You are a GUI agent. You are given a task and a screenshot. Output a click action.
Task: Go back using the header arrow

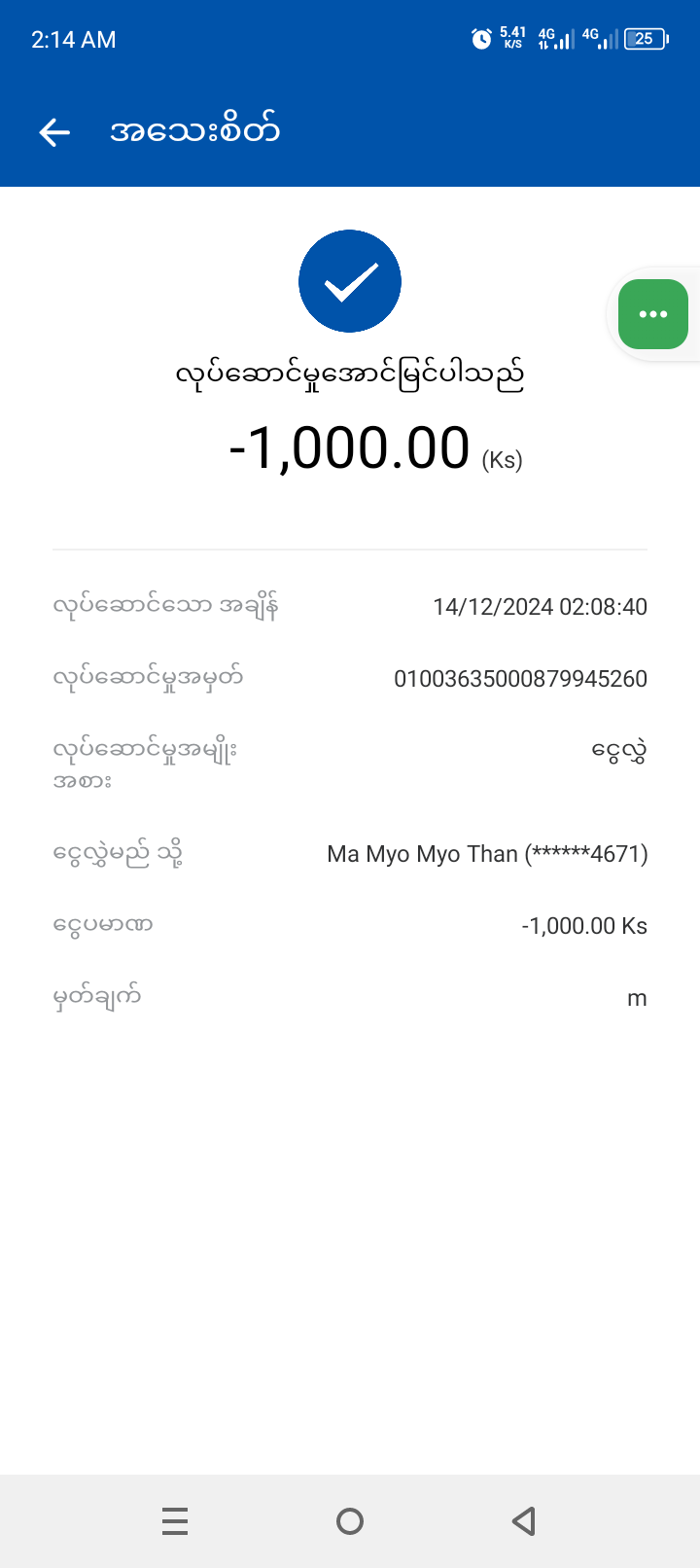point(54,132)
